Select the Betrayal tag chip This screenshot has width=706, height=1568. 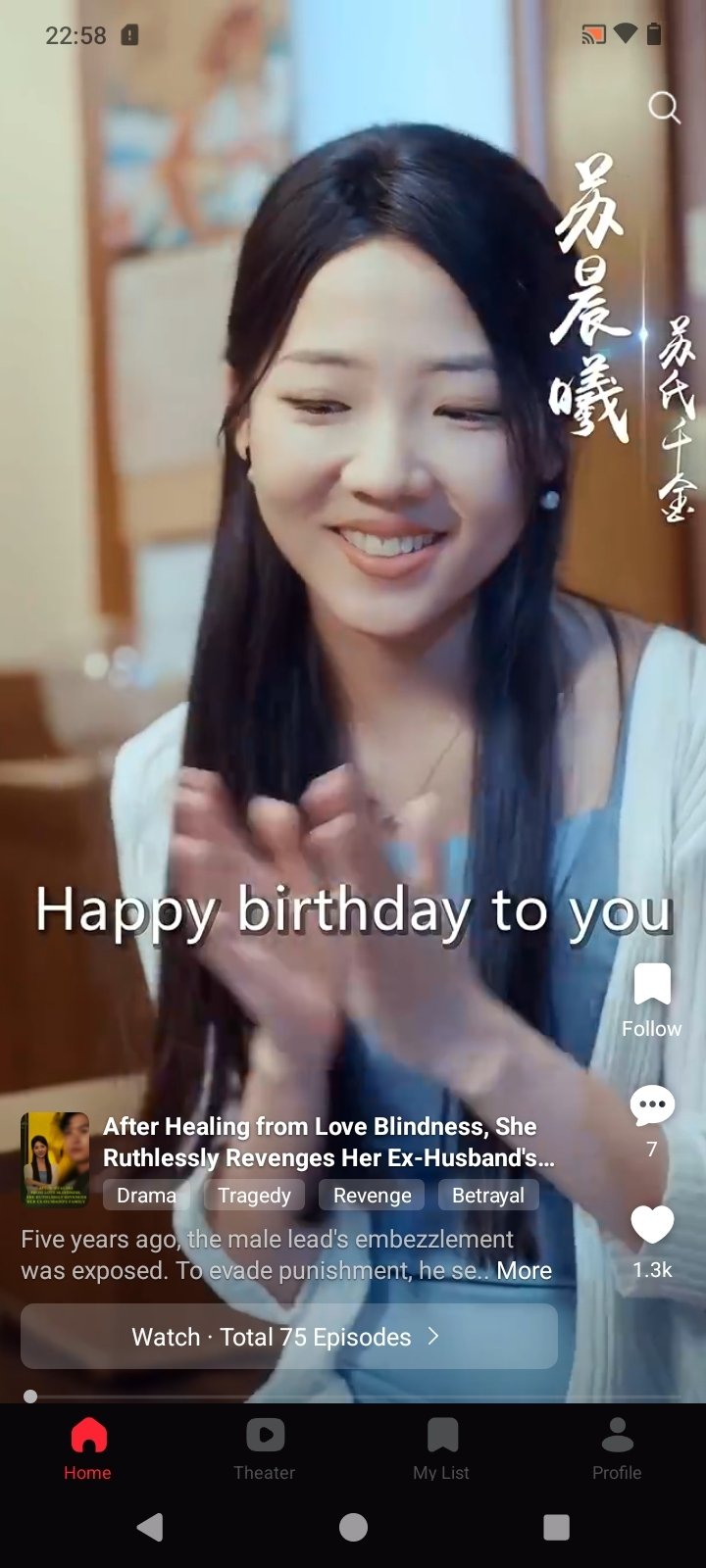488,1196
